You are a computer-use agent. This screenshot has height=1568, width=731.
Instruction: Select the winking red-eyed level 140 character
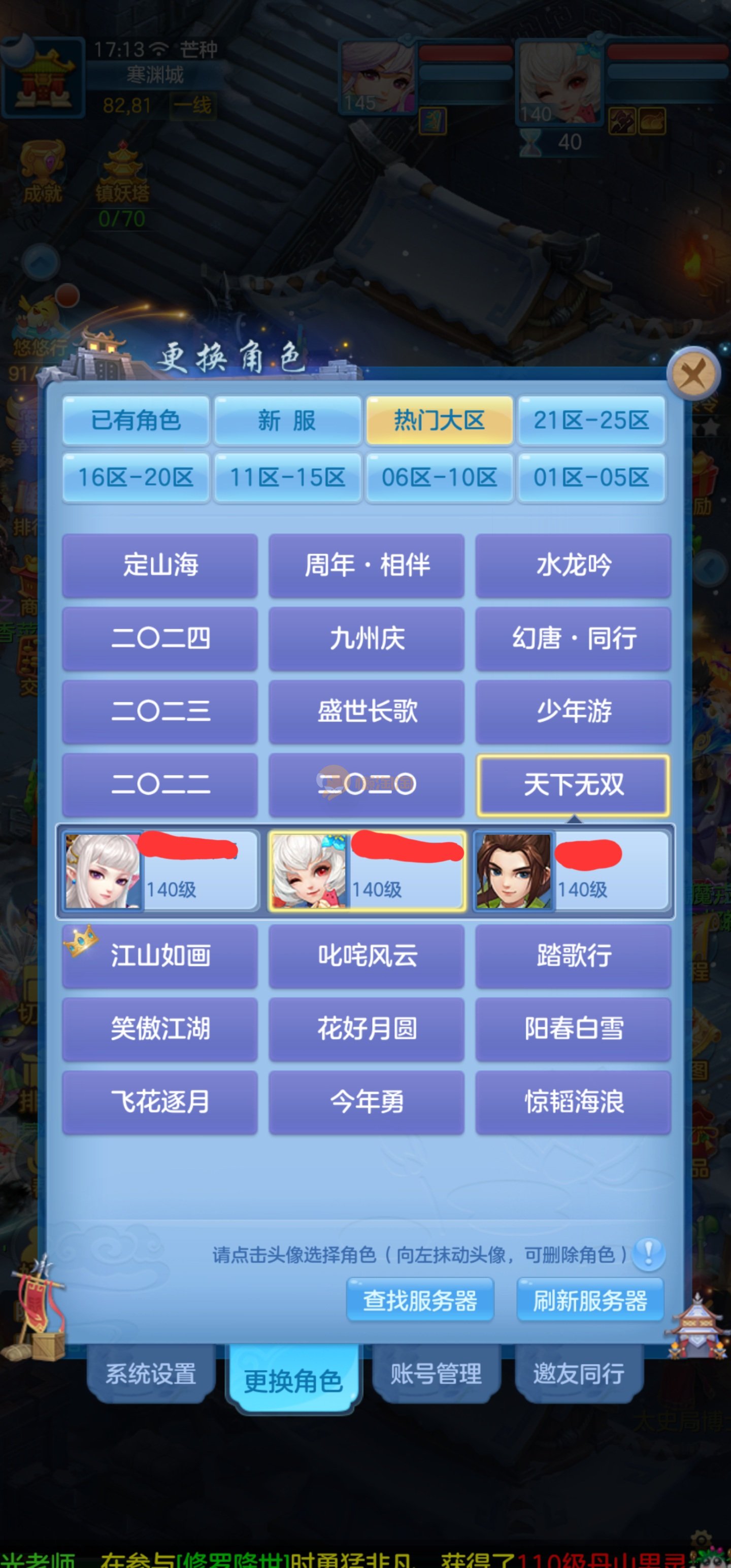pos(367,872)
